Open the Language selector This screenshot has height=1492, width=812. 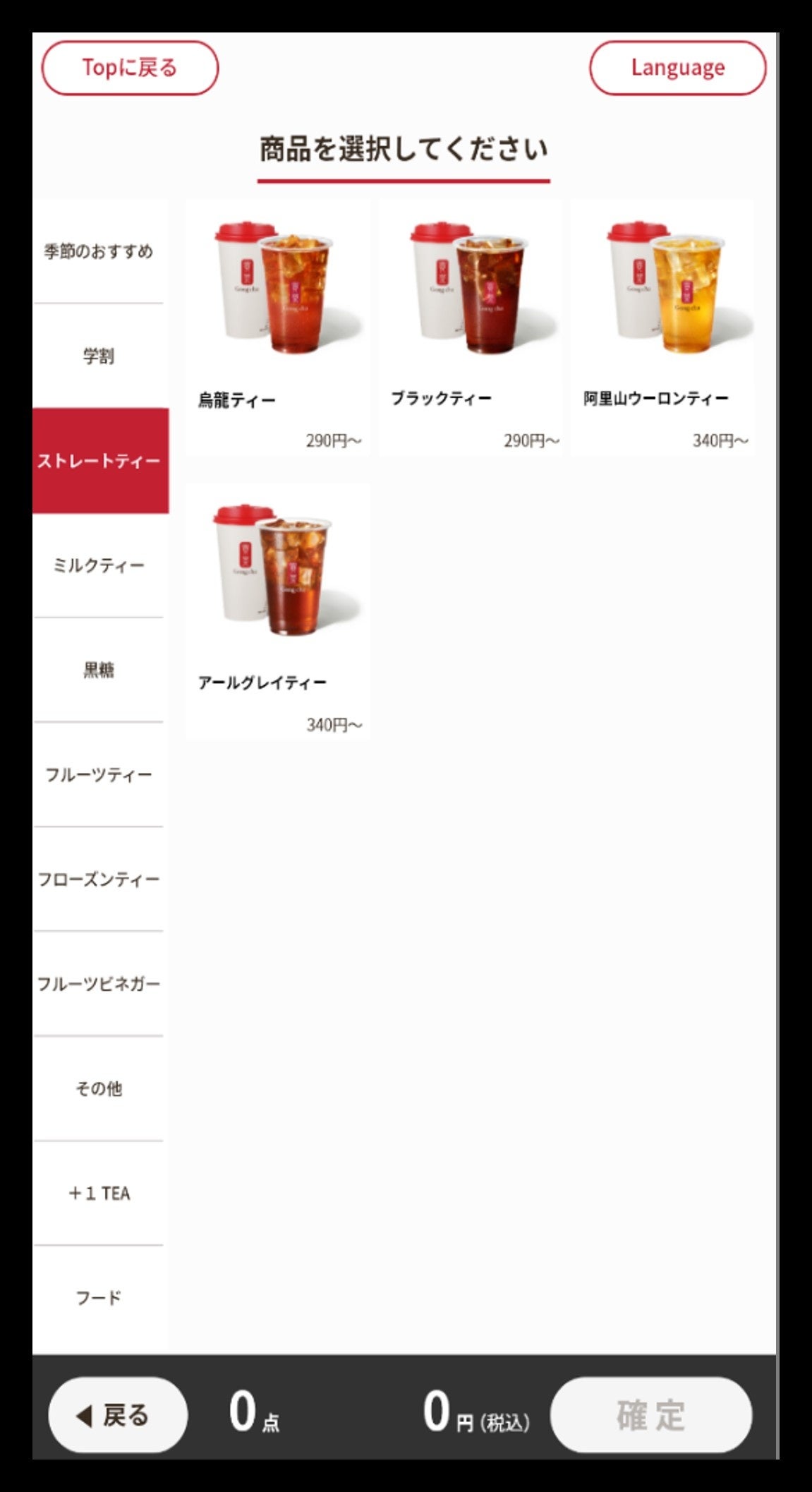677,68
